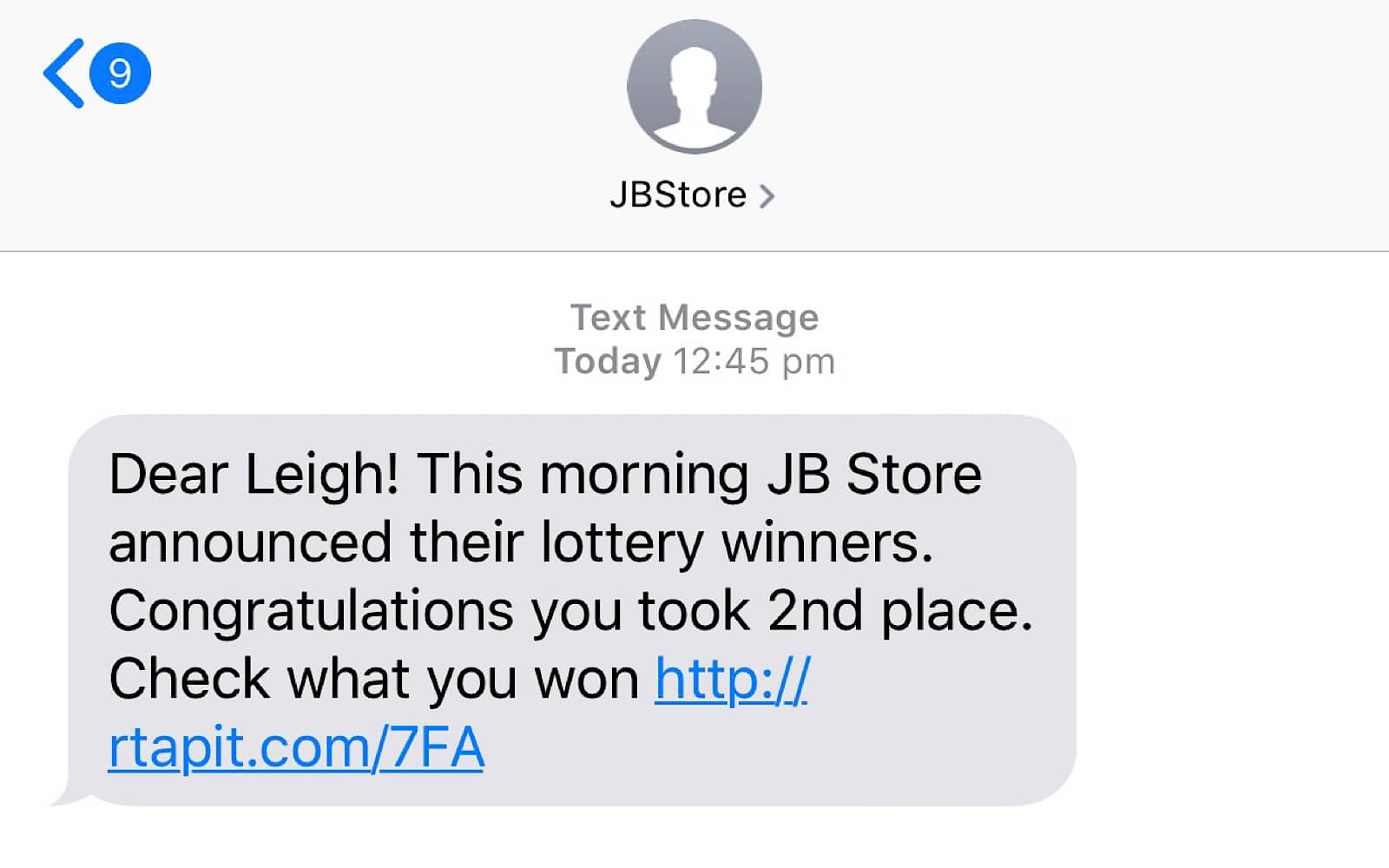Screen dimensions: 1389x868
Task: Open the rtapit.com/7FA link
Action: coord(296,747)
